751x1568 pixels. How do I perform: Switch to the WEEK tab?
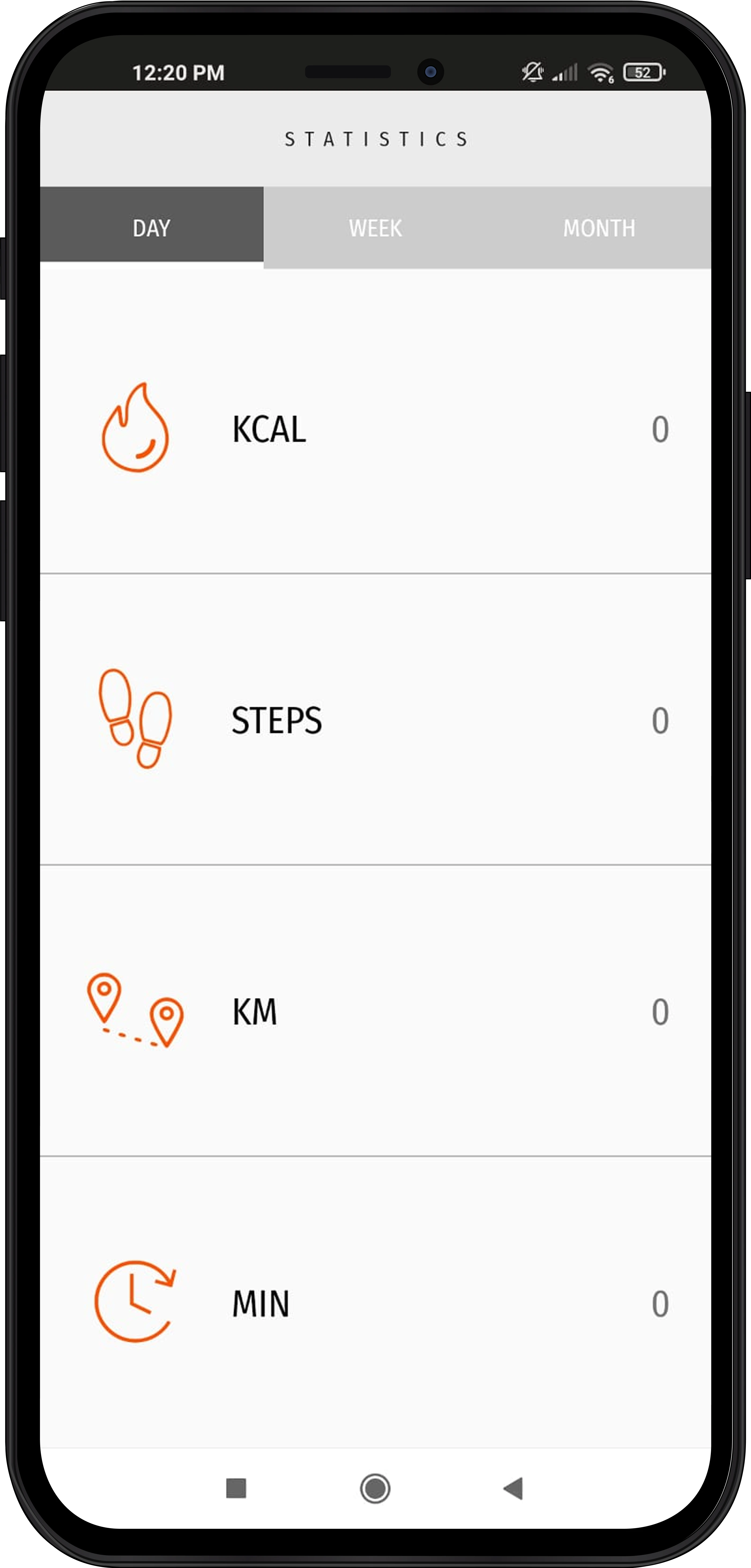375,228
